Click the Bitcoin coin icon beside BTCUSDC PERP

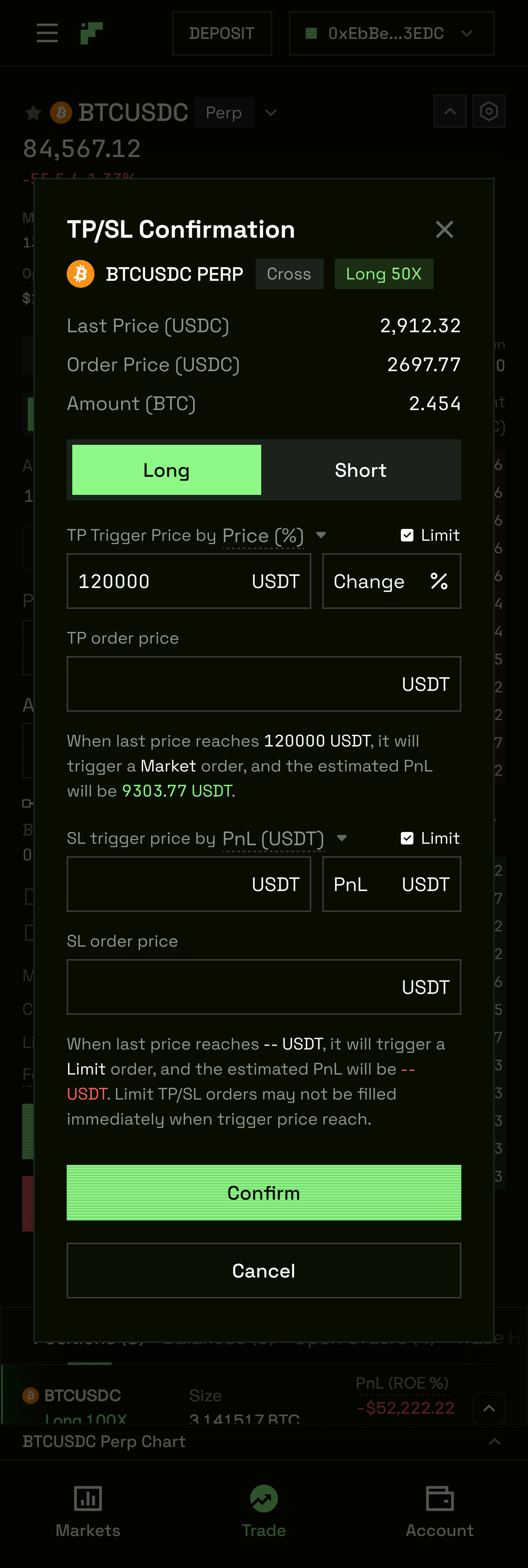[80, 273]
